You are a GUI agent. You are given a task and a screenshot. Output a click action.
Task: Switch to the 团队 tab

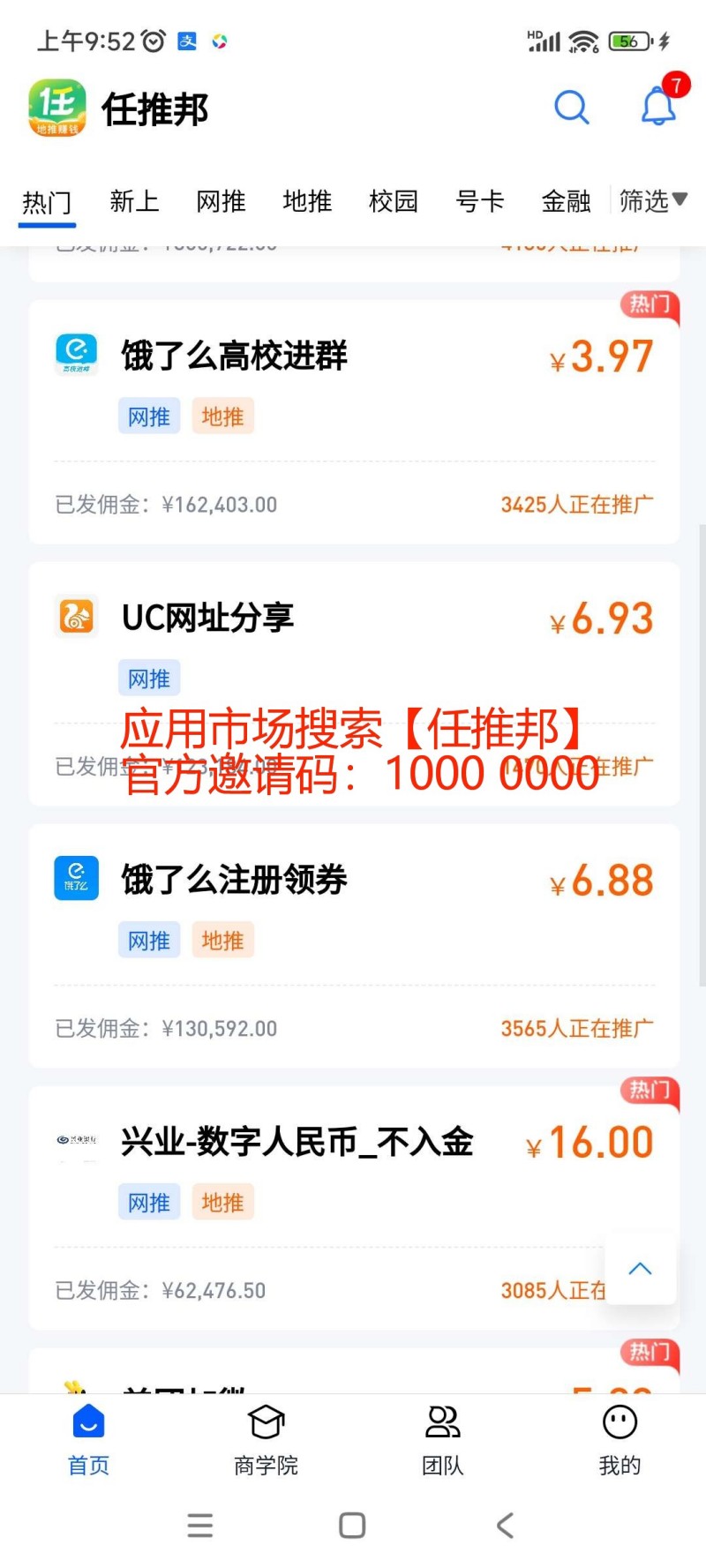pyautogui.click(x=442, y=1439)
